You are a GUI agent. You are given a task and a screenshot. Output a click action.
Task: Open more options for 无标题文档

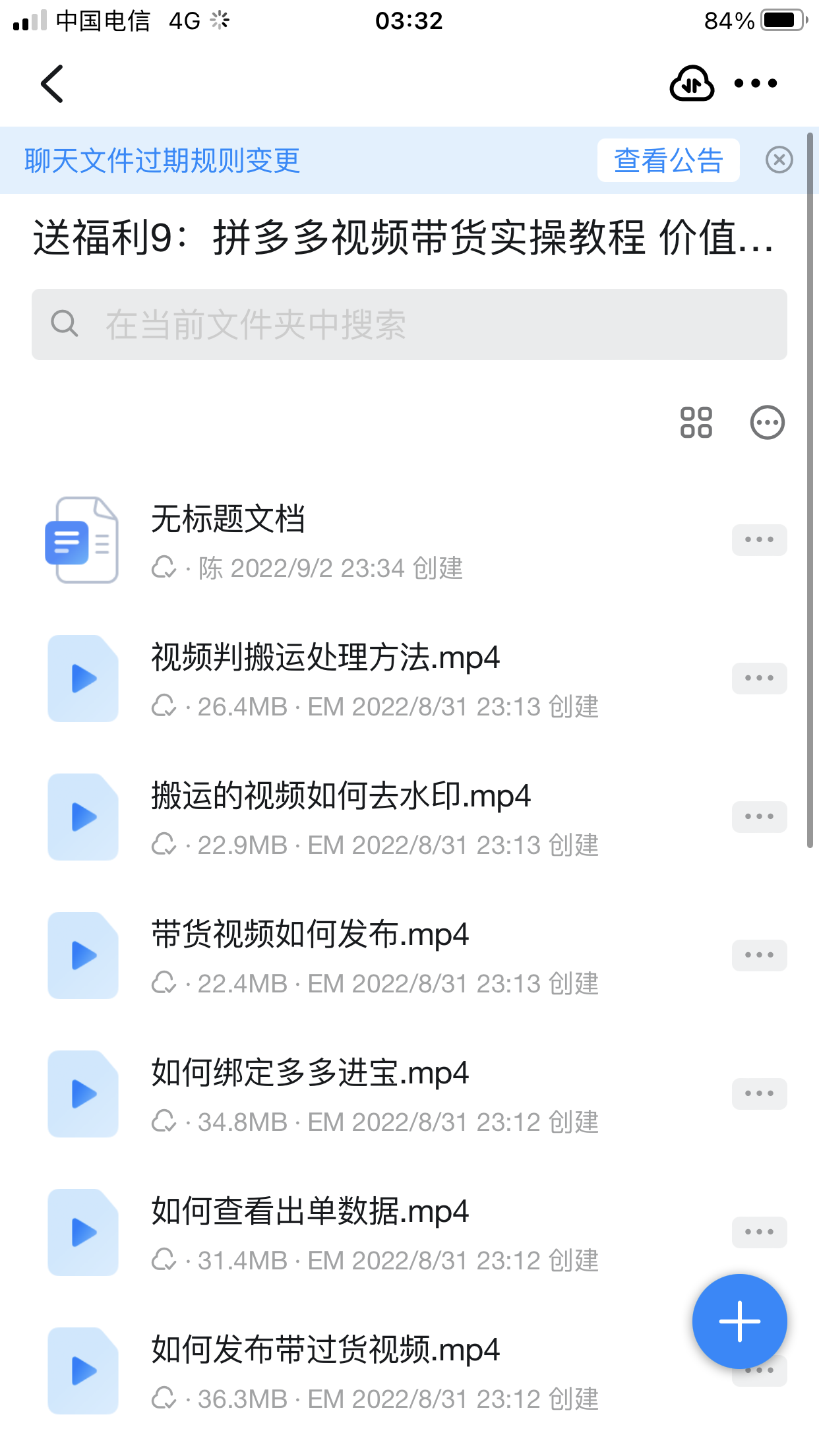point(759,540)
